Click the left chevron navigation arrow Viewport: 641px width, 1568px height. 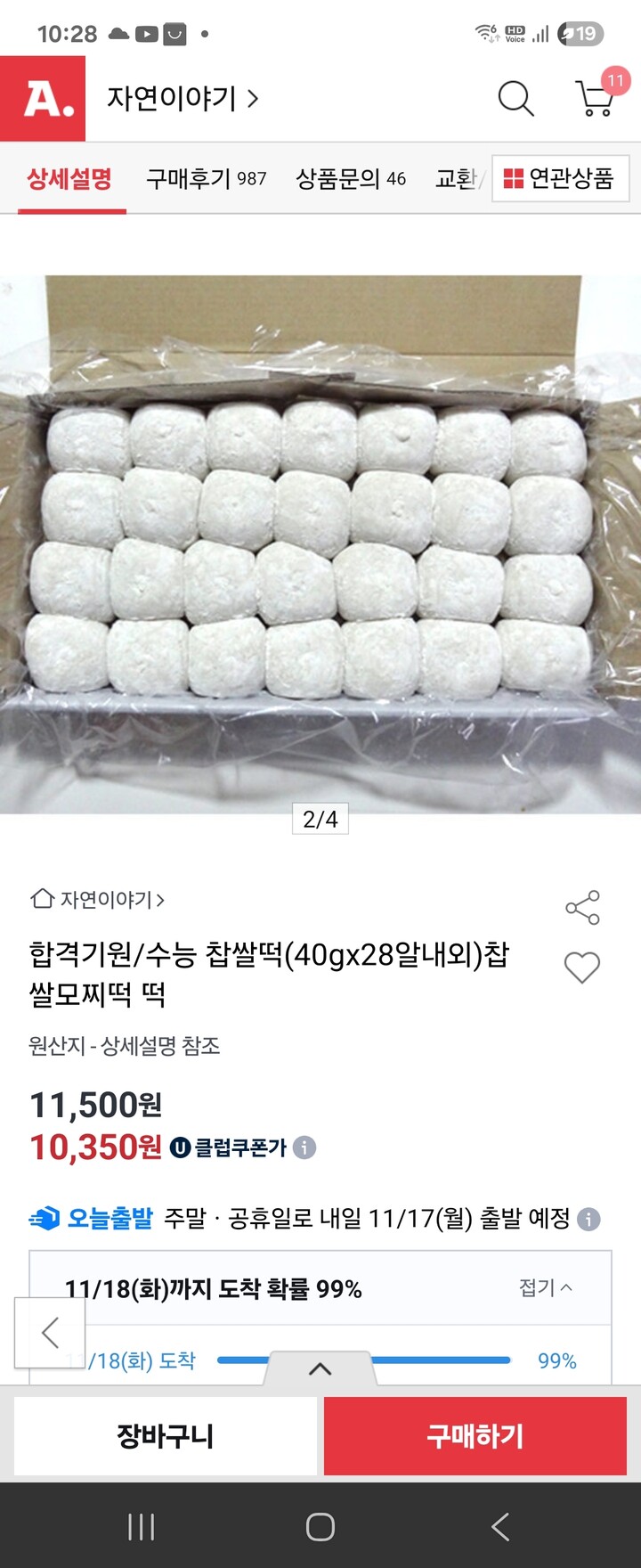pos(48,1333)
